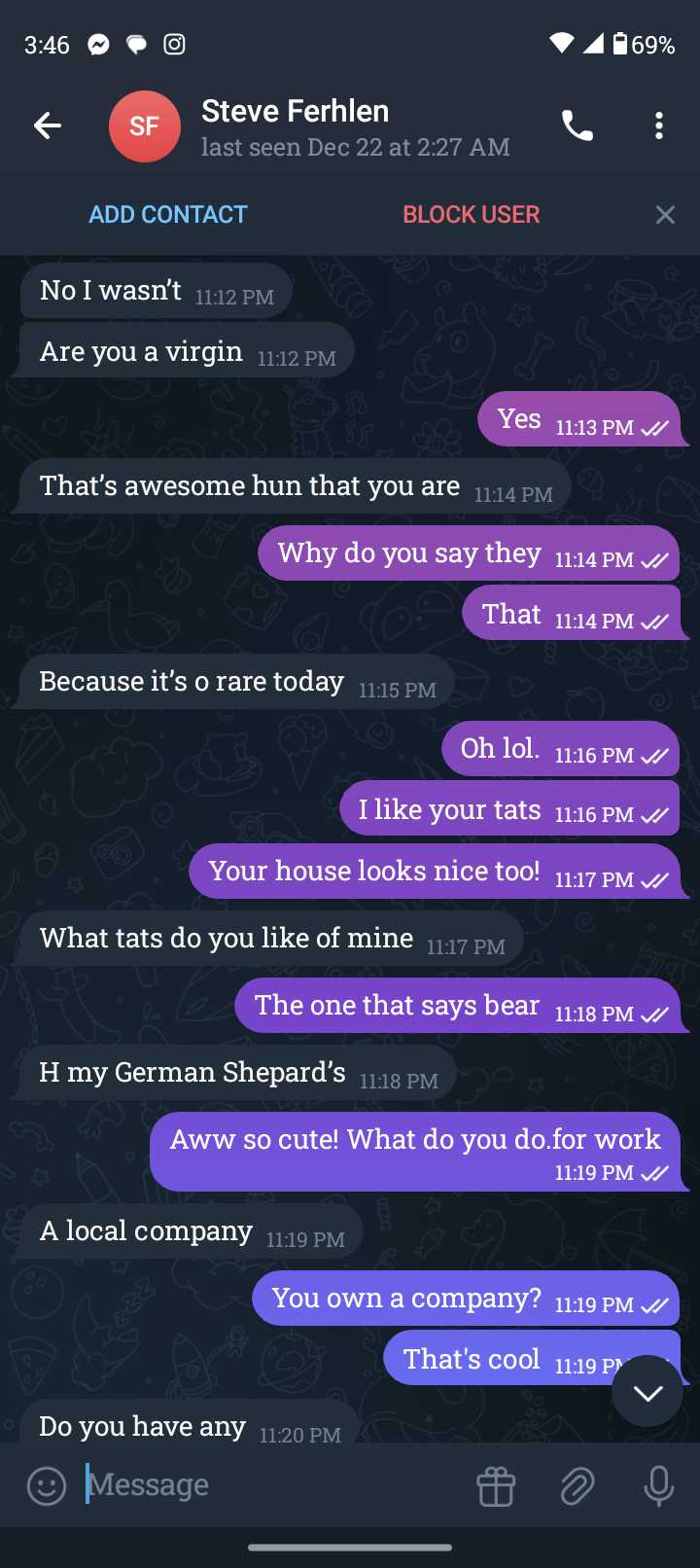Record a voice message with microphone
The height and width of the screenshot is (1568, 700).
coord(659,1485)
